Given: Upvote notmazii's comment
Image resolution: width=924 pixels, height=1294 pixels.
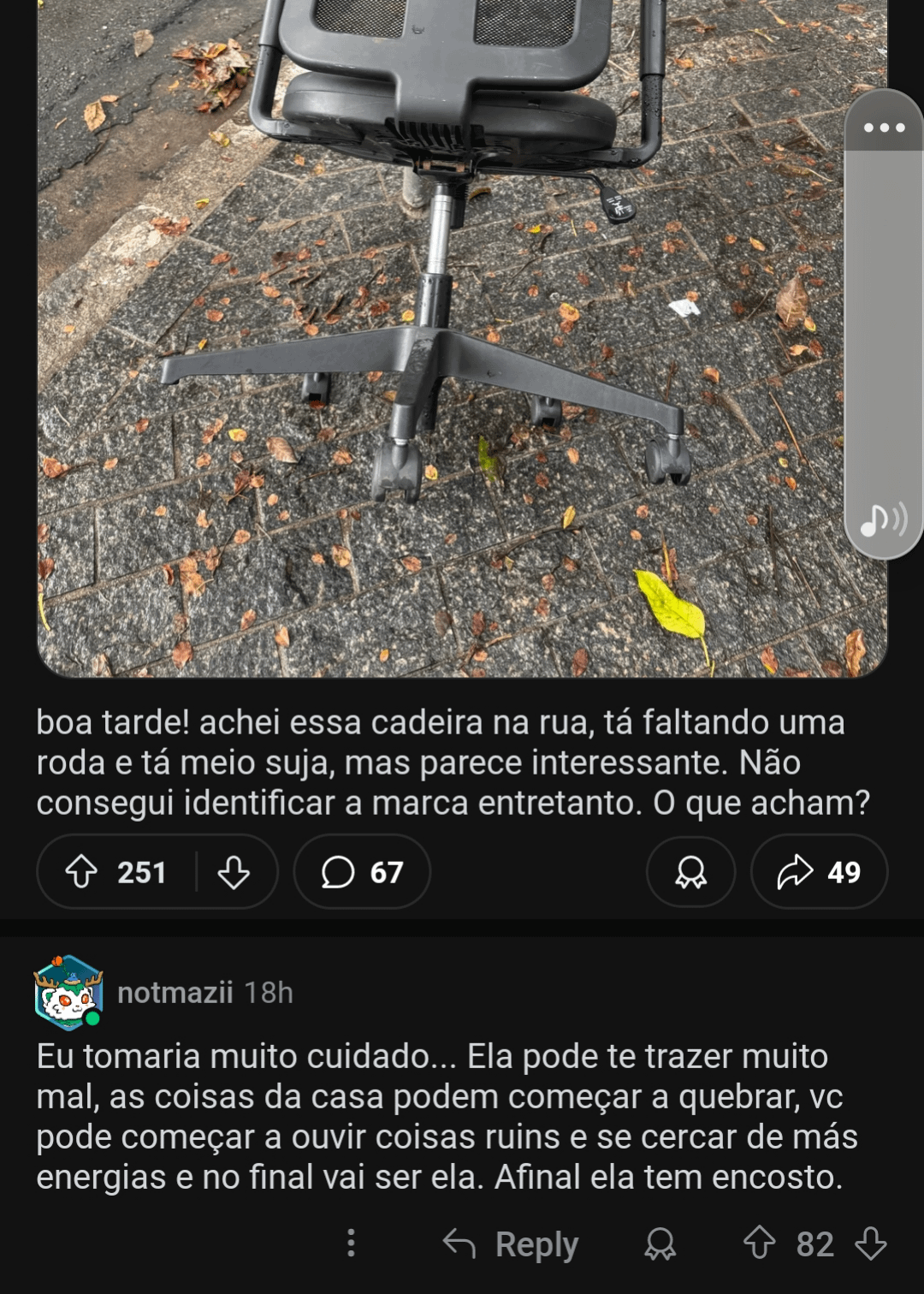Looking at the screenshot, I should point(759,1243).
